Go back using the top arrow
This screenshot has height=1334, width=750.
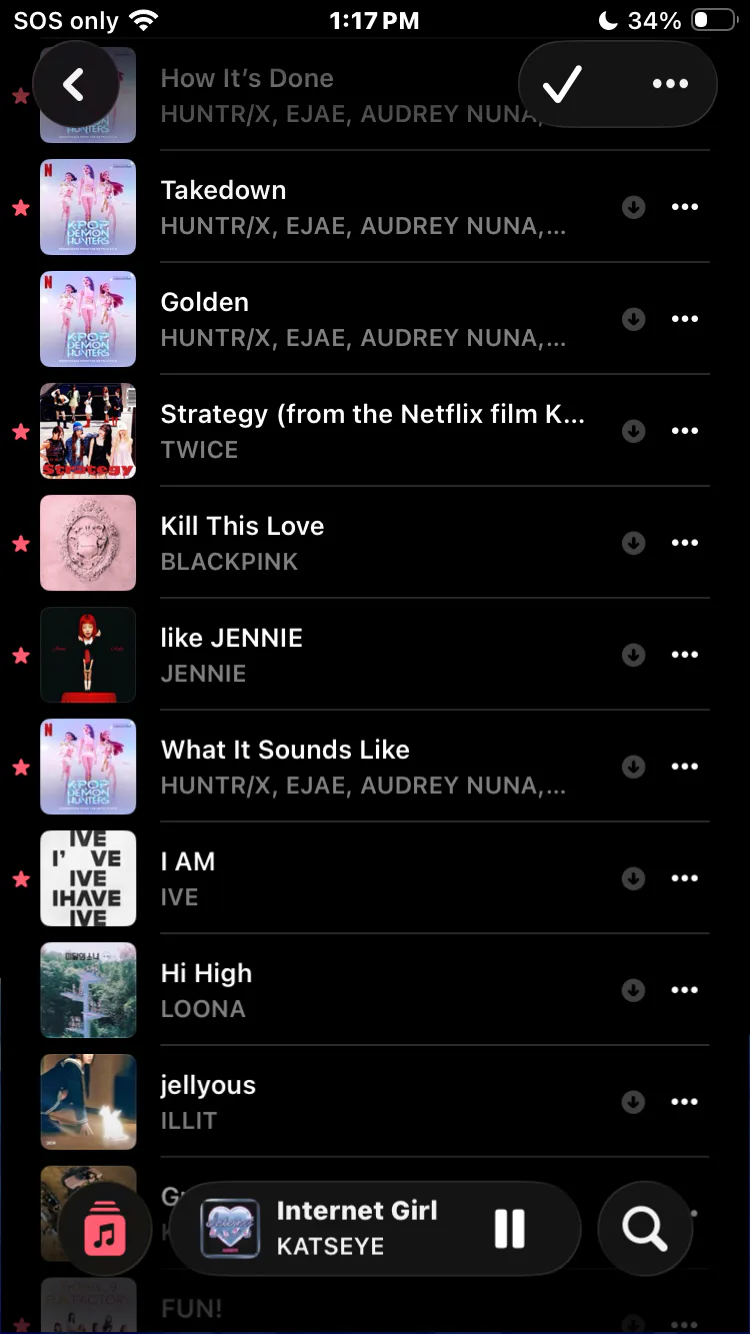[x=75, y=85]
